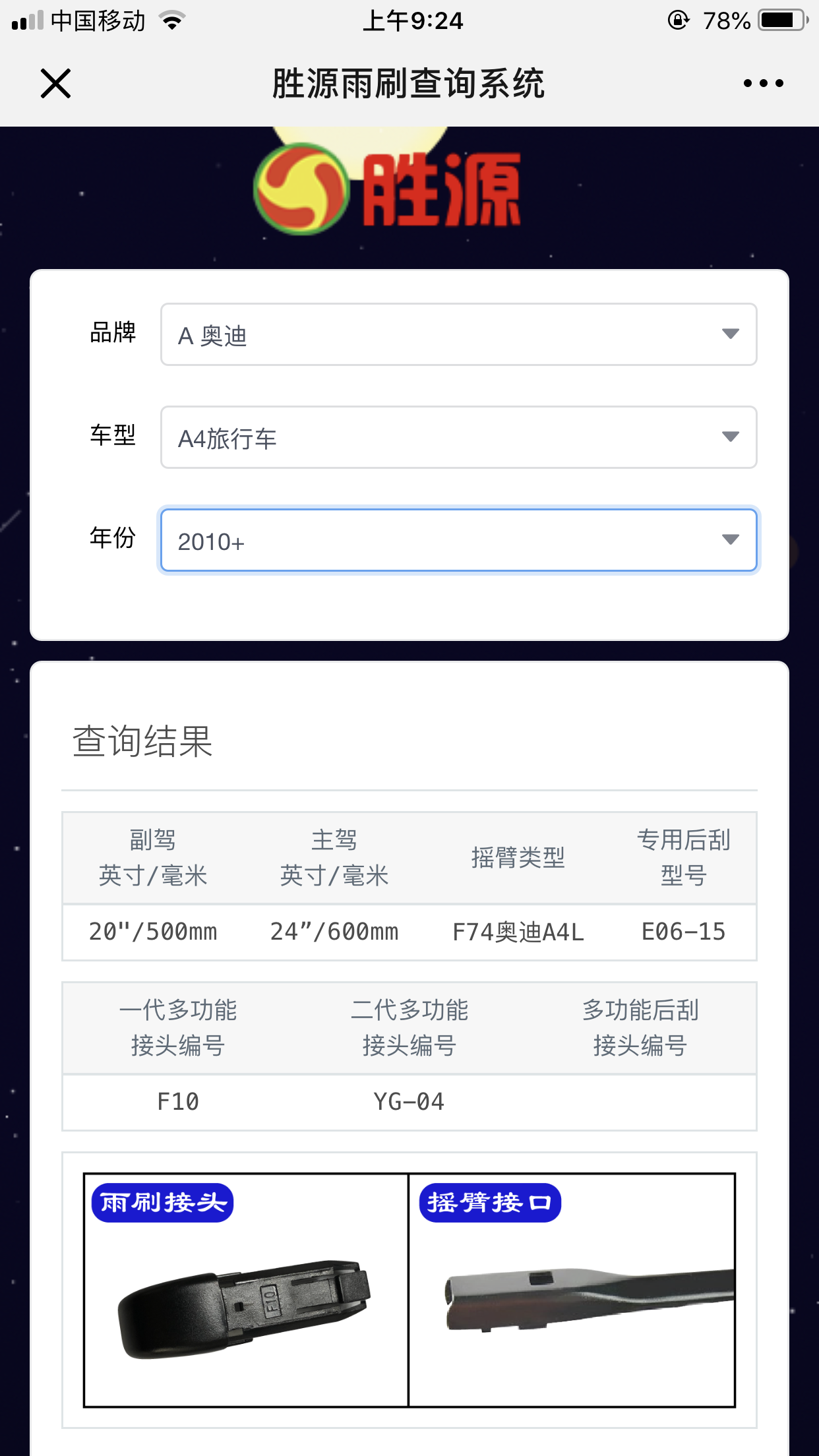
Task: Open the 车型 dropdown showing A4旅行车
Action: (458, 437)
